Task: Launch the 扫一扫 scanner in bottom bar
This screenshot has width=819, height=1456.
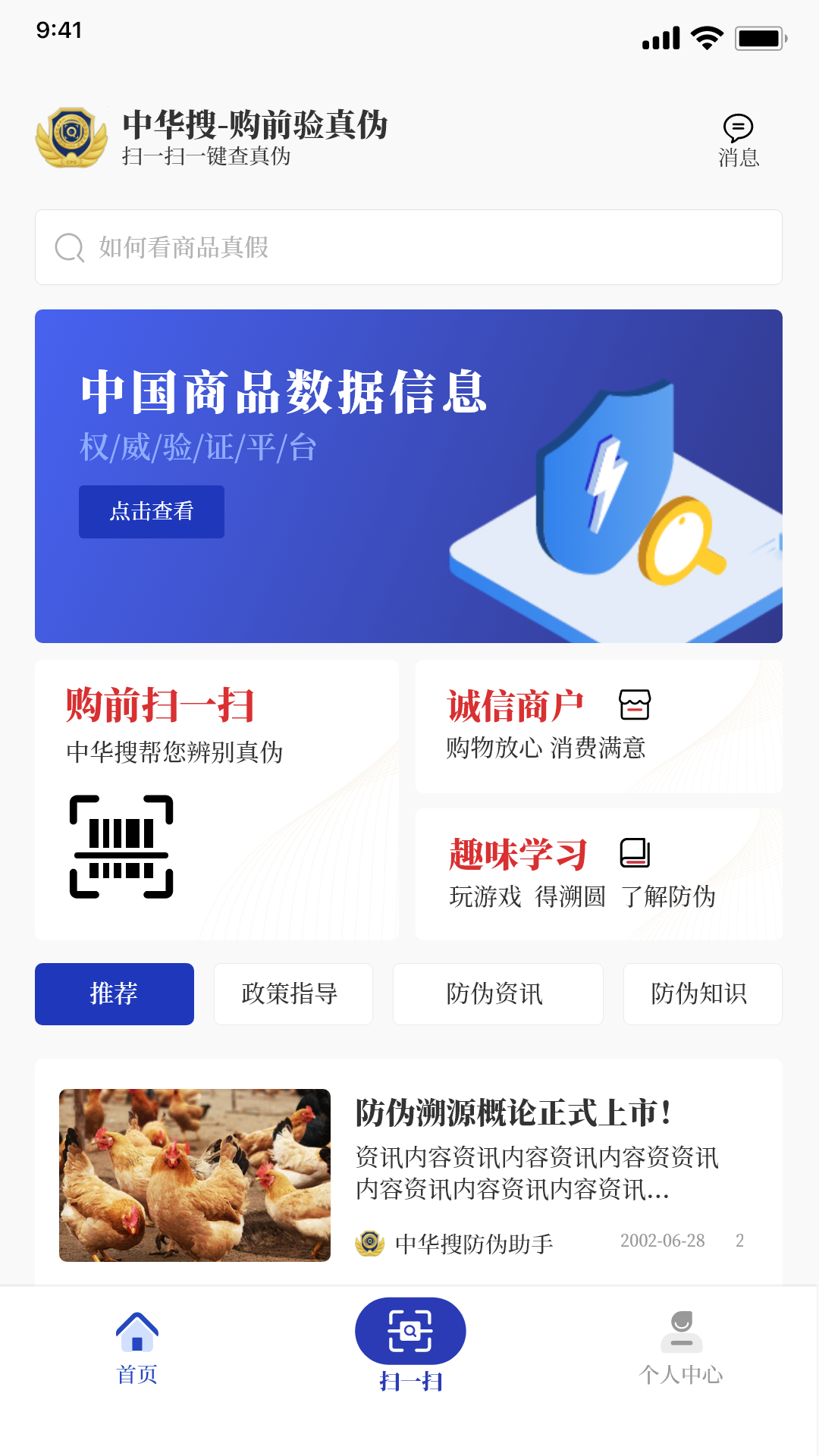Action: 410,1342
